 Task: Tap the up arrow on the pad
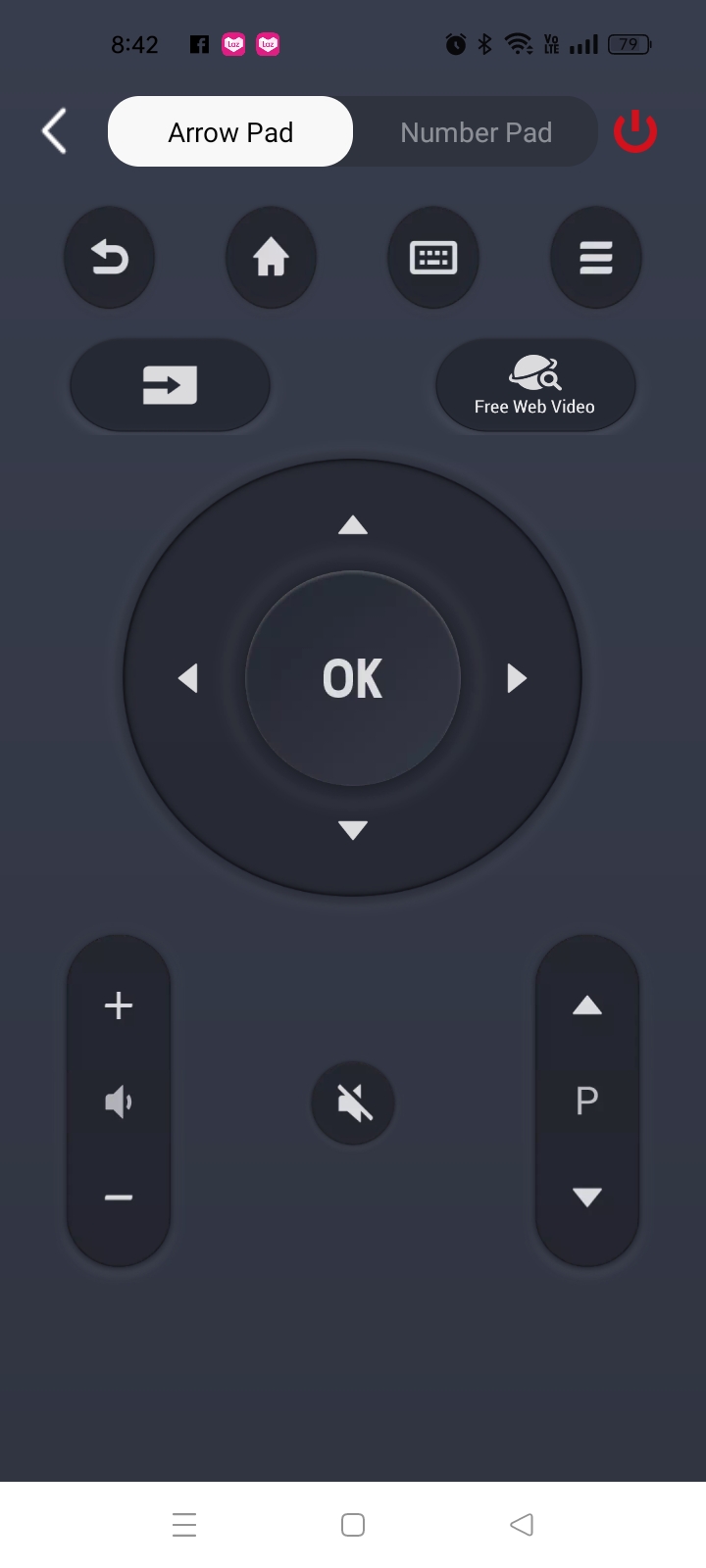[353, 526]
